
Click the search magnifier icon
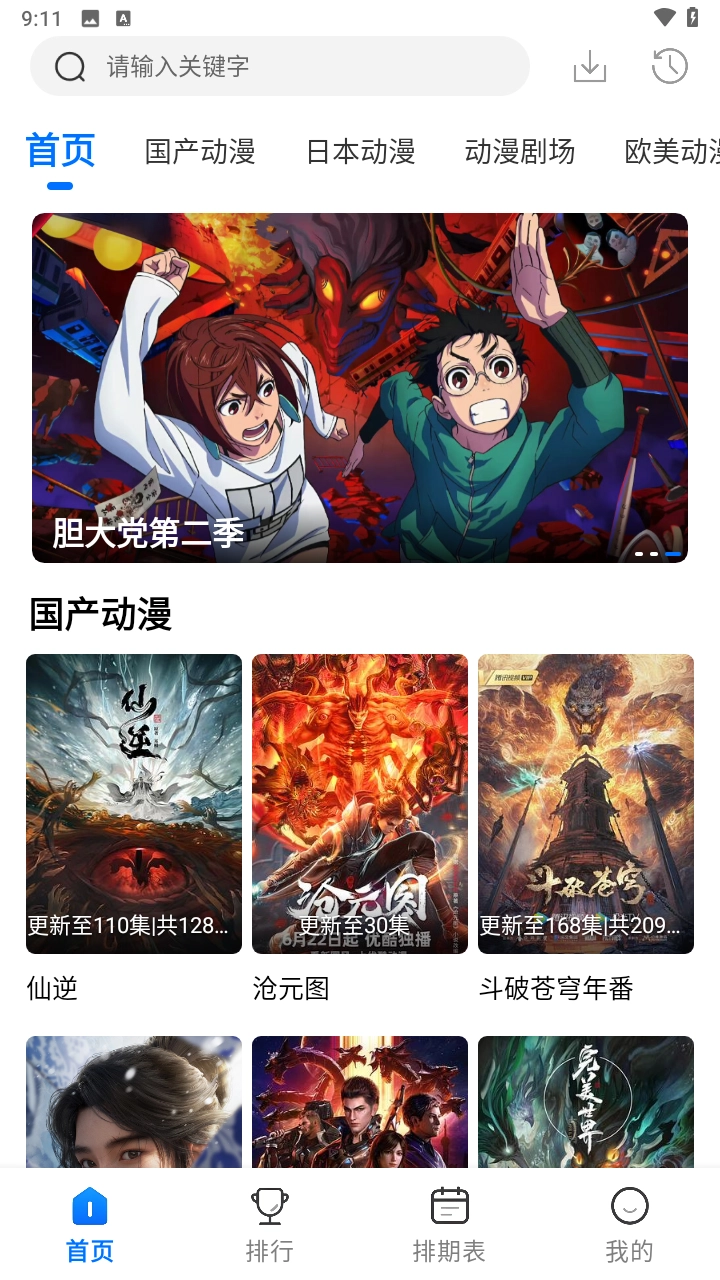[68, 66]
